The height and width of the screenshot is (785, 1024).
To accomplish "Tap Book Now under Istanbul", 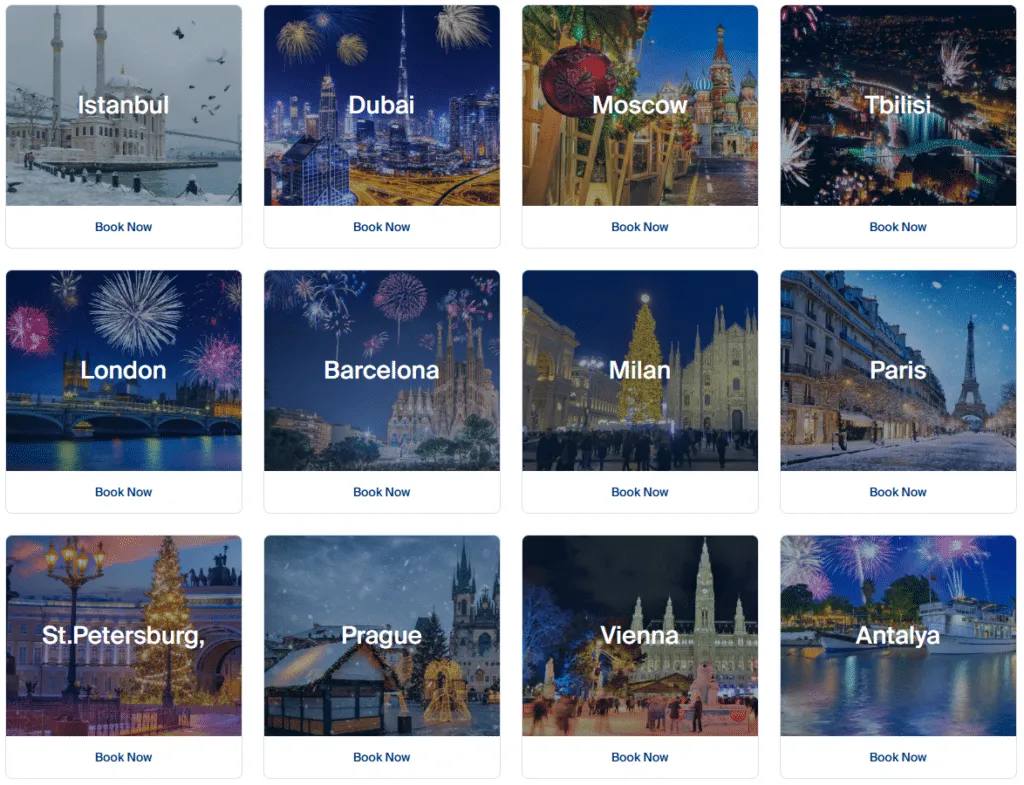I will pyautogui.click(x=123, y=227).
